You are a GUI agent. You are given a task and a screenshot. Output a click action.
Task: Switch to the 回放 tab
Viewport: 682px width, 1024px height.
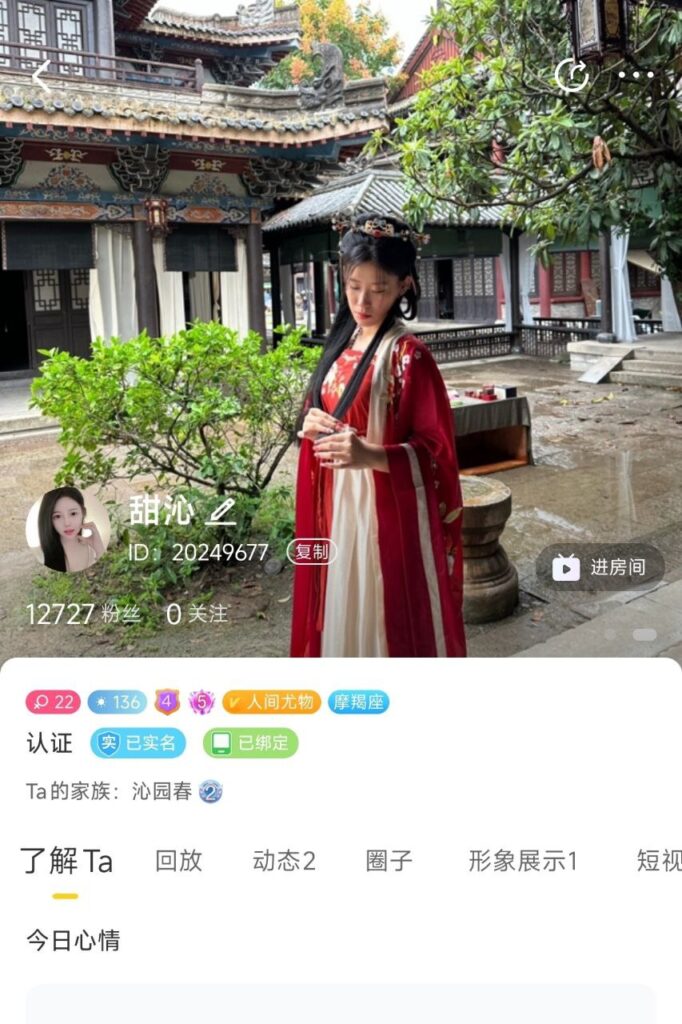(x=179, y=861)
